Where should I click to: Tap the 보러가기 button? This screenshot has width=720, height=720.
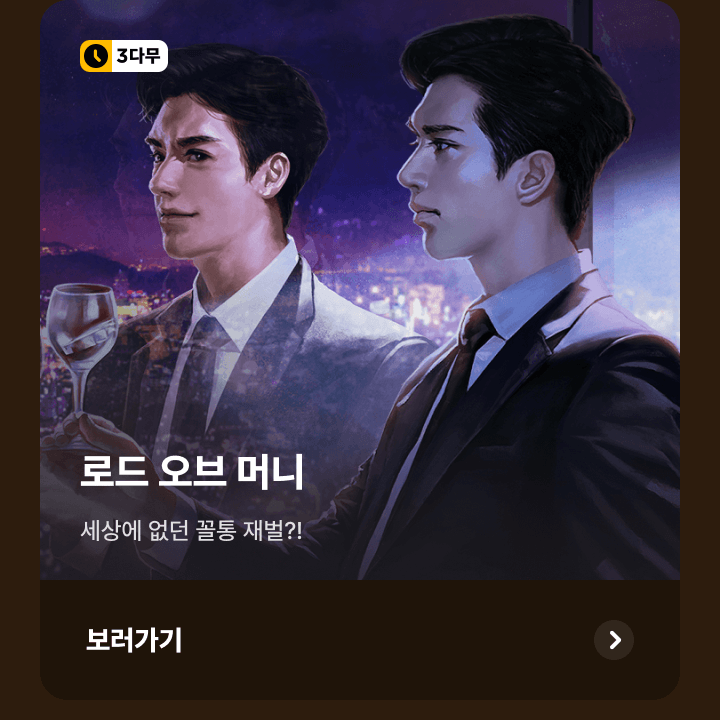[x=134, y=640]
